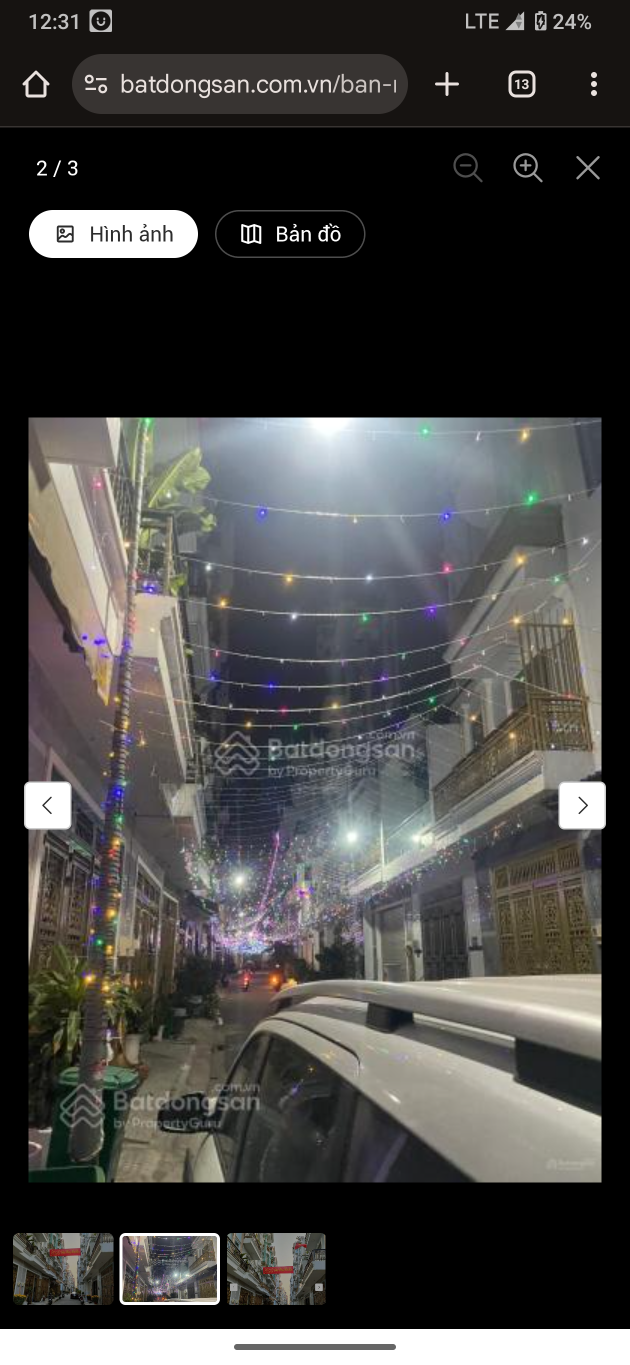Tap the batdongsan.com.vn address bar
630x1365 pixels.
click(257, 85)
